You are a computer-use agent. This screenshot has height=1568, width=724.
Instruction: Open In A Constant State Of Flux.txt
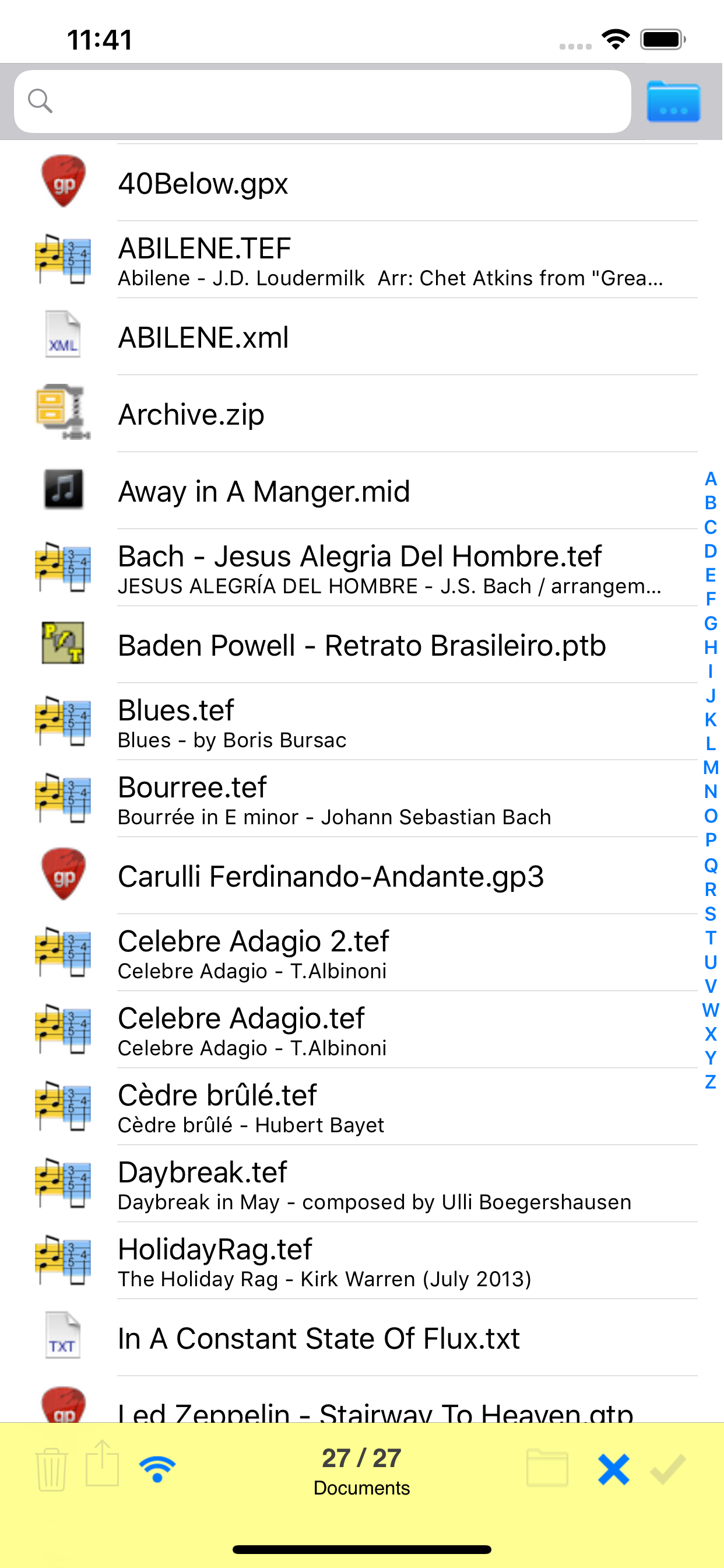point(365,1338)
